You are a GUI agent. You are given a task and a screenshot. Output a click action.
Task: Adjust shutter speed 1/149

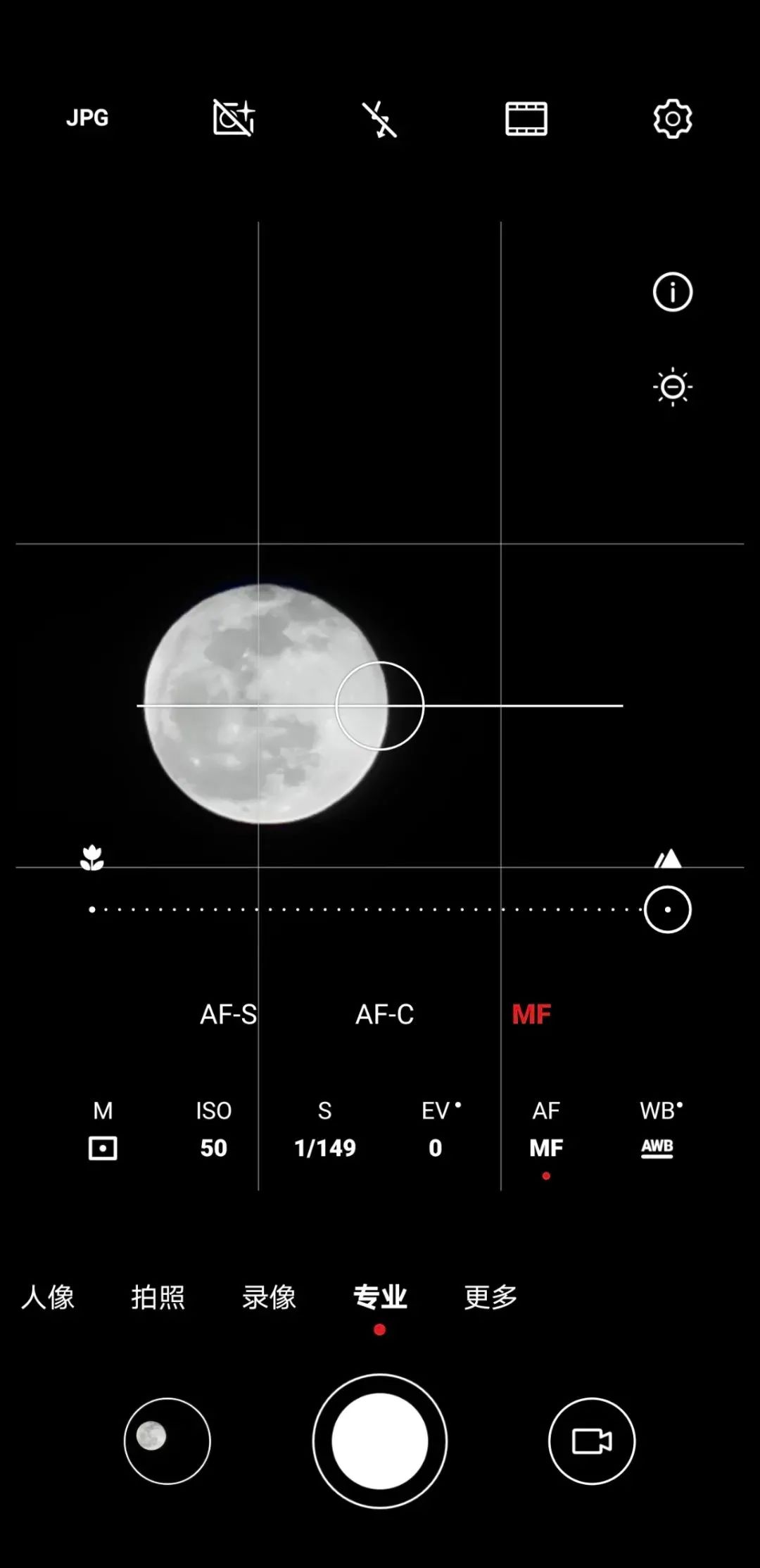[x=324, y=1131]
